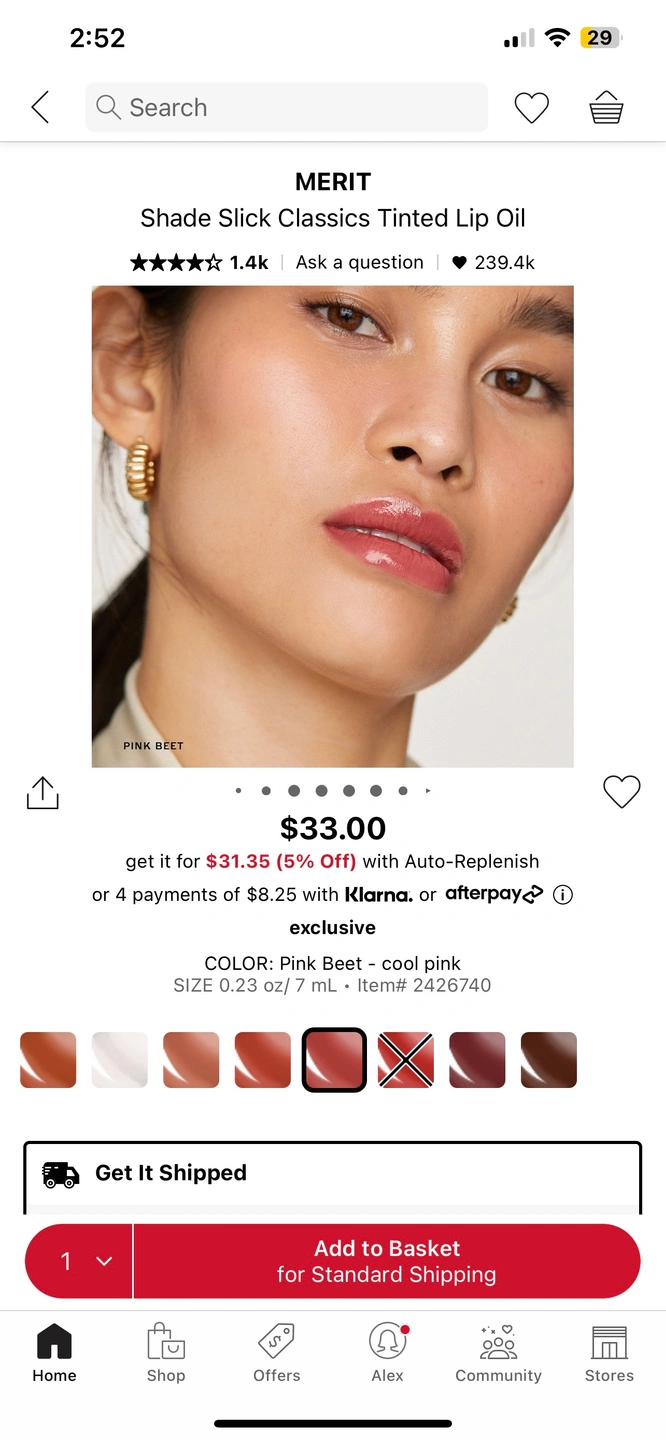Tap Ask a question
666x1440 pixels.
tap(359, 262)
